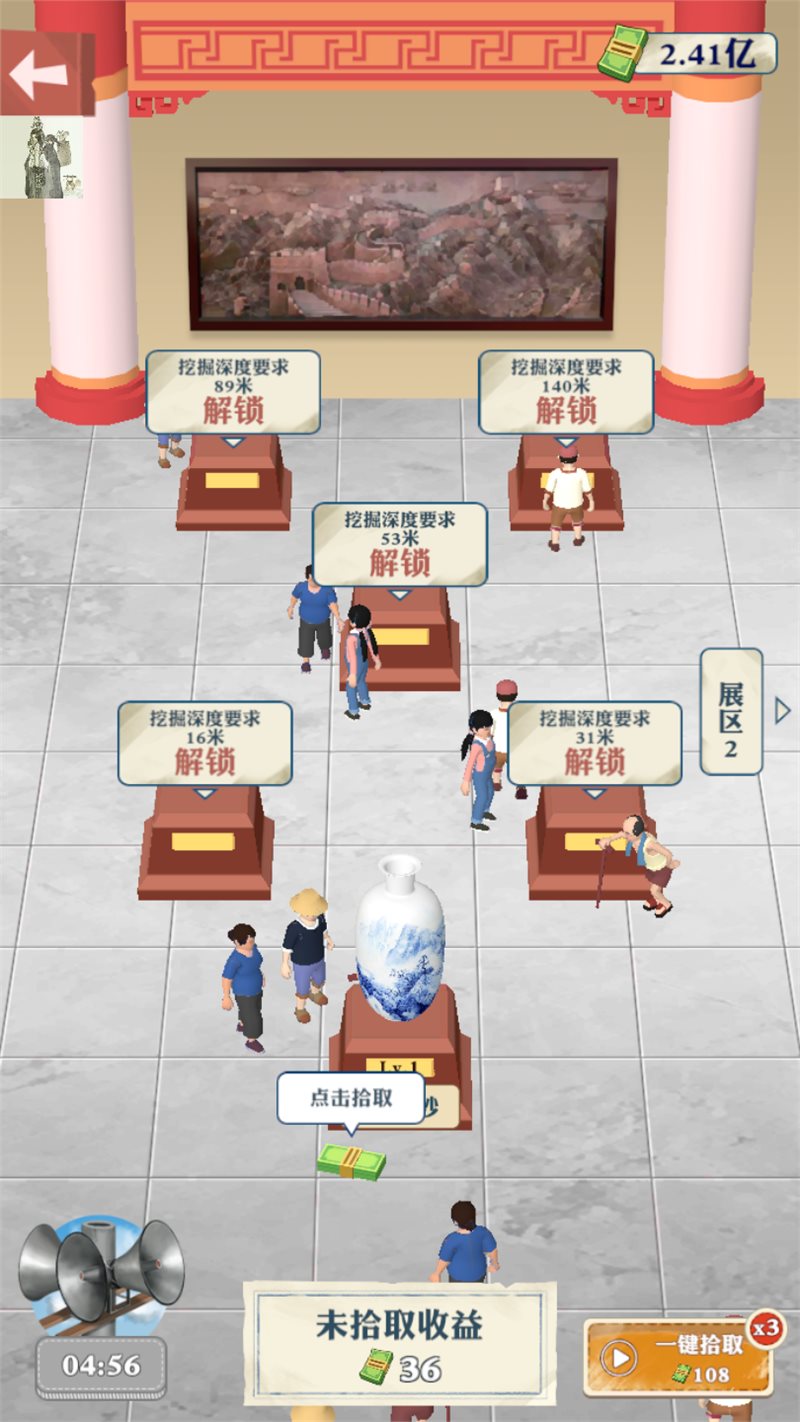Open the loudspeaker promotion icon
The image size is (800, 1422).
pos(100,1270)
